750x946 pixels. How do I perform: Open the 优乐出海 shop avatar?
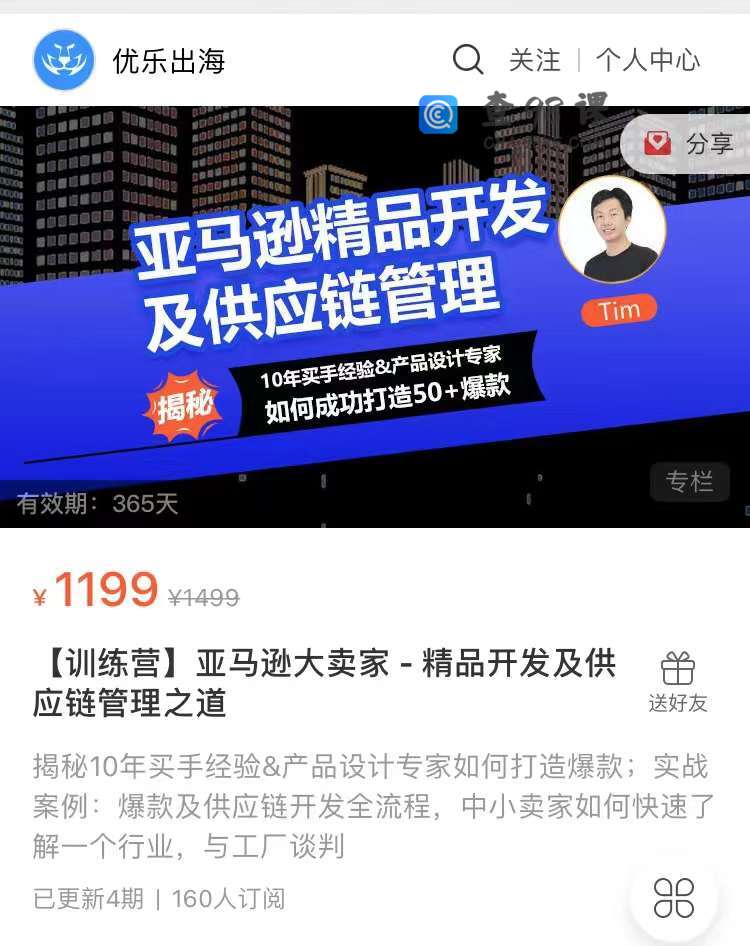tap(64, 60)
